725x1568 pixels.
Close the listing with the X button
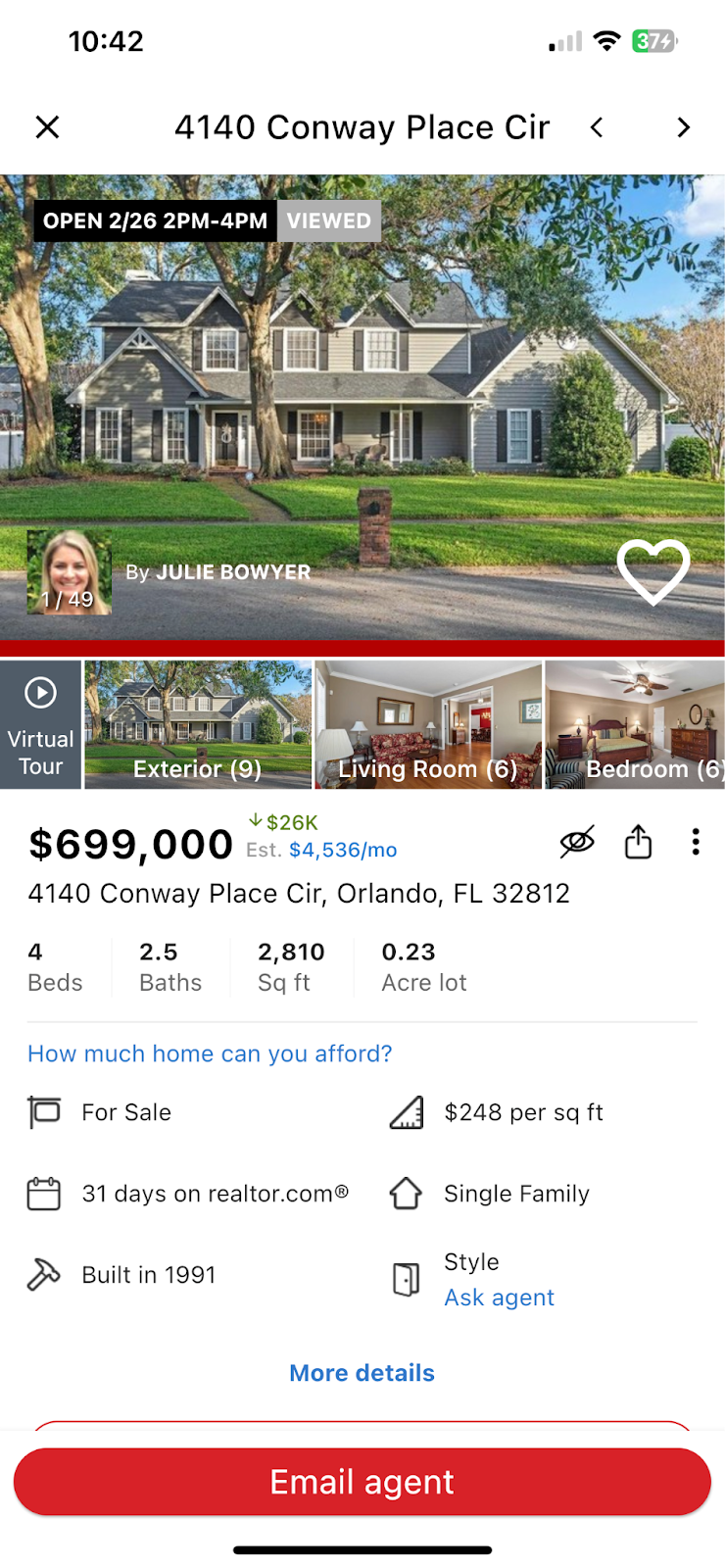point(47,127)
